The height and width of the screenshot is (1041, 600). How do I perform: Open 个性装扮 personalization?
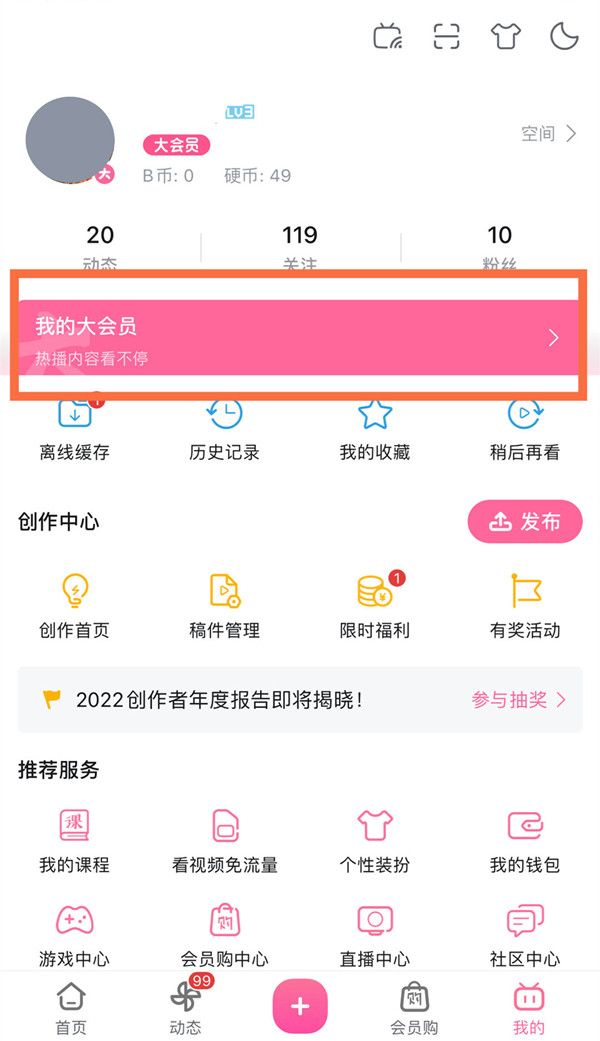tap(374, 842)
